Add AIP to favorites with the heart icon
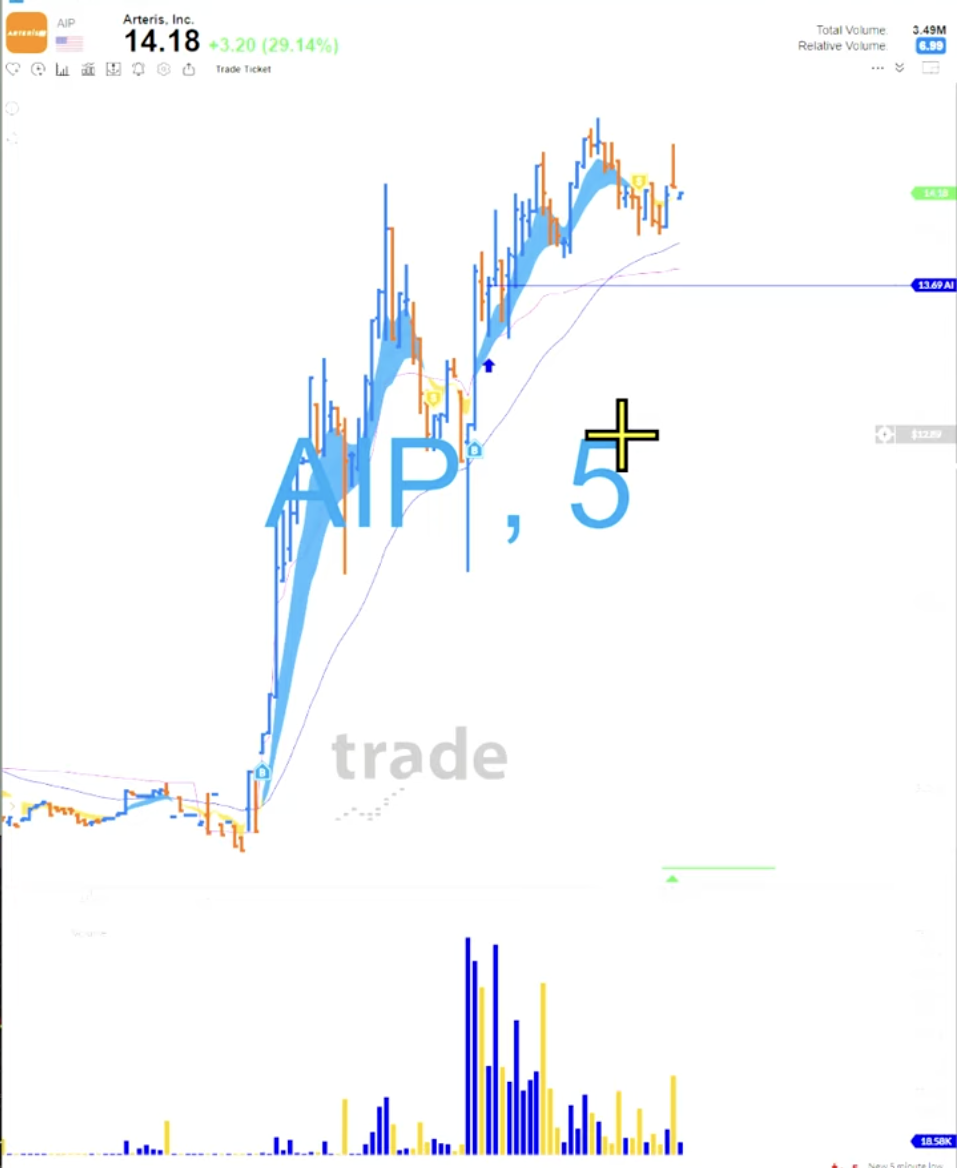The height and width of the screenshot is (1168, 958). pyautogui.click(x=13, y=69)
